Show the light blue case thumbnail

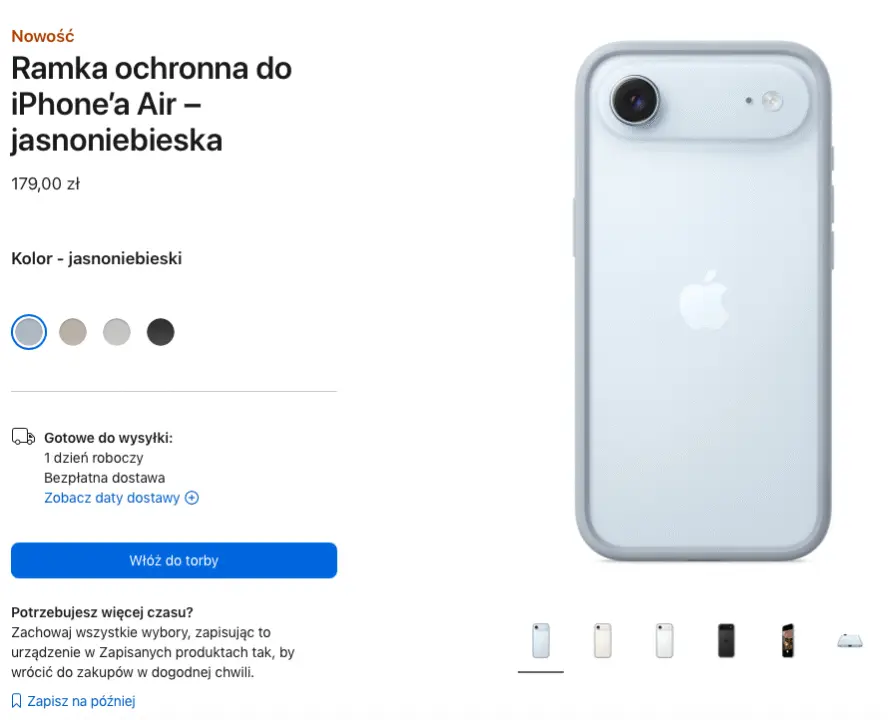click(x=541, y=640)
